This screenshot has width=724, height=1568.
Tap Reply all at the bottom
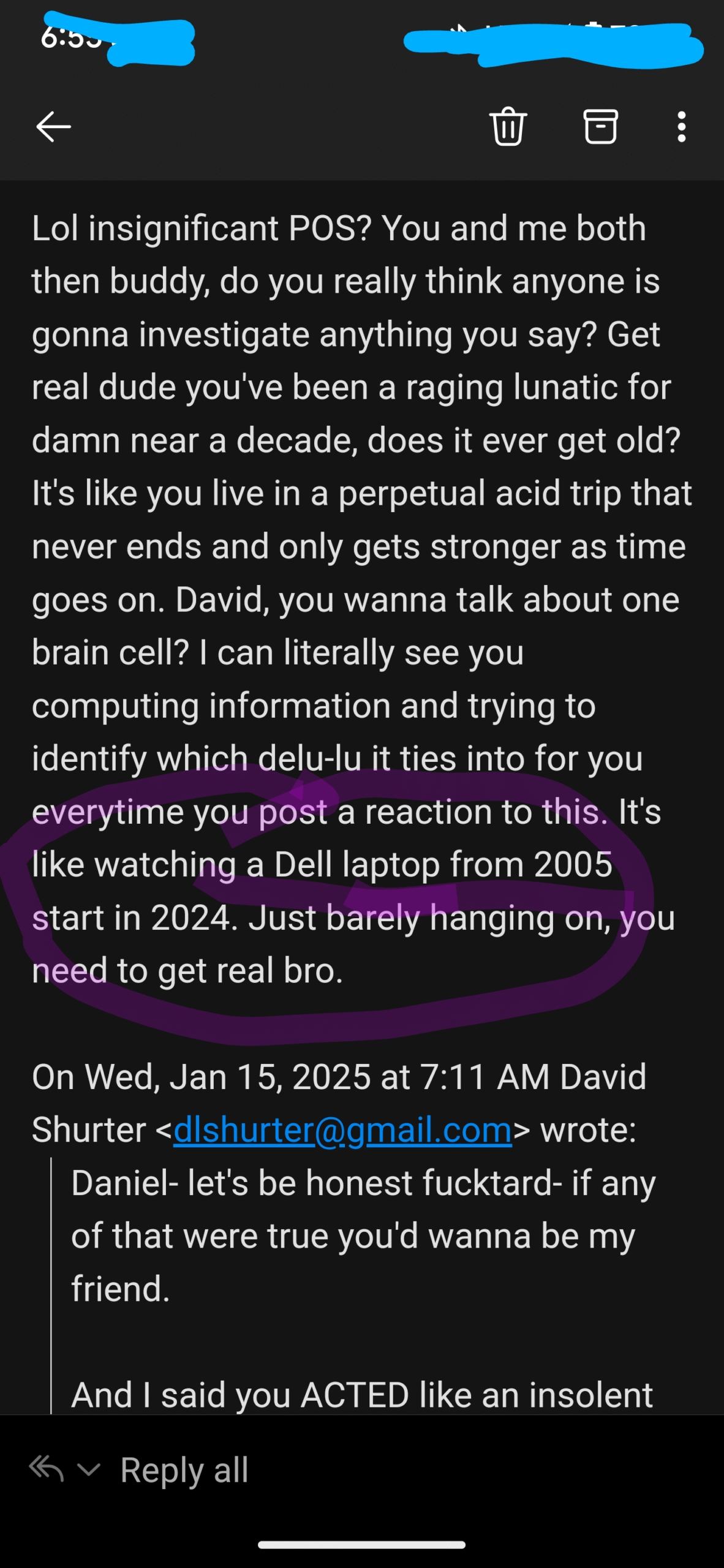(x=184, y=1469)
